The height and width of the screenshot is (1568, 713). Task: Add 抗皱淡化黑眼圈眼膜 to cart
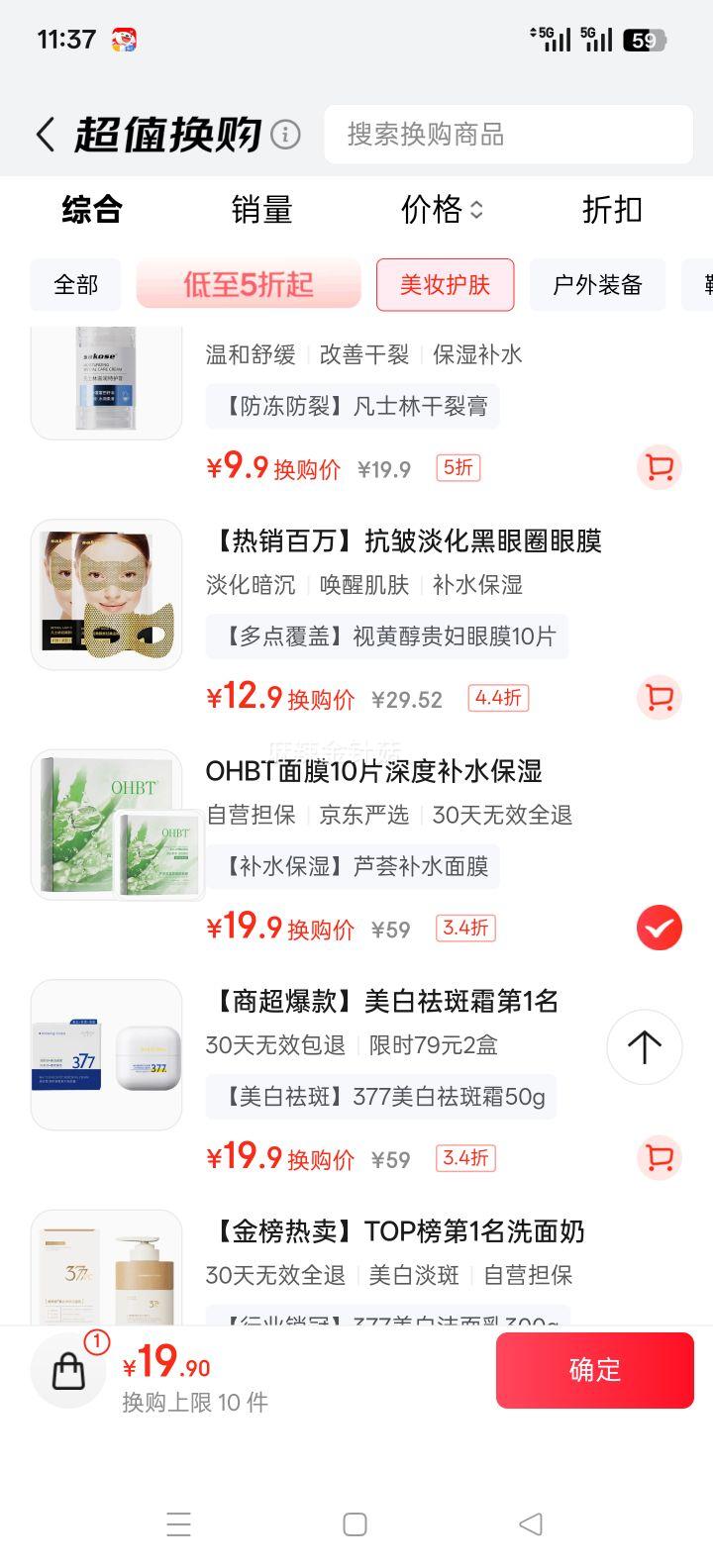(x=659, y=698)
